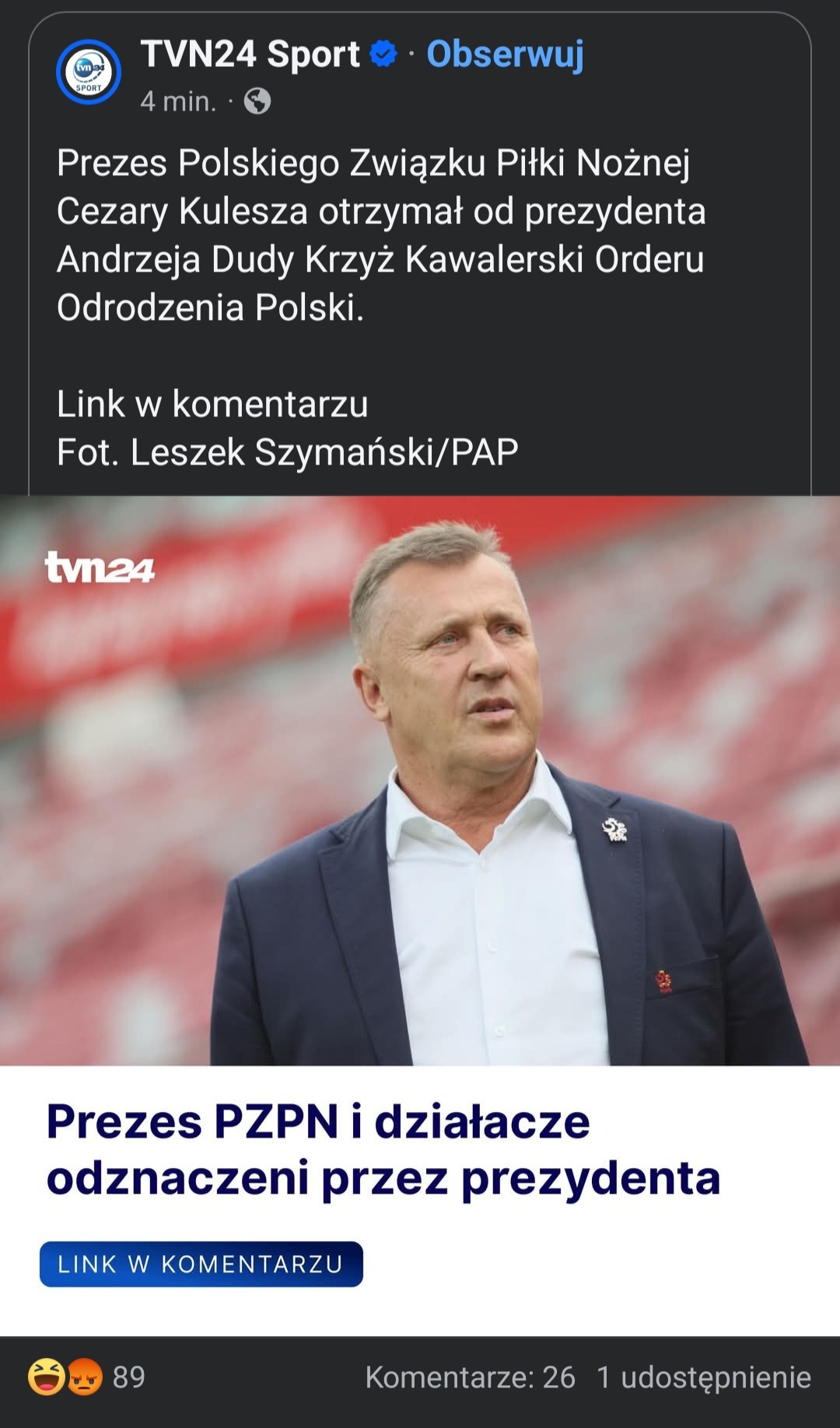Follow the page via Obserwuj
This screenshot has height=1428, width=840.
pos(505,54)
